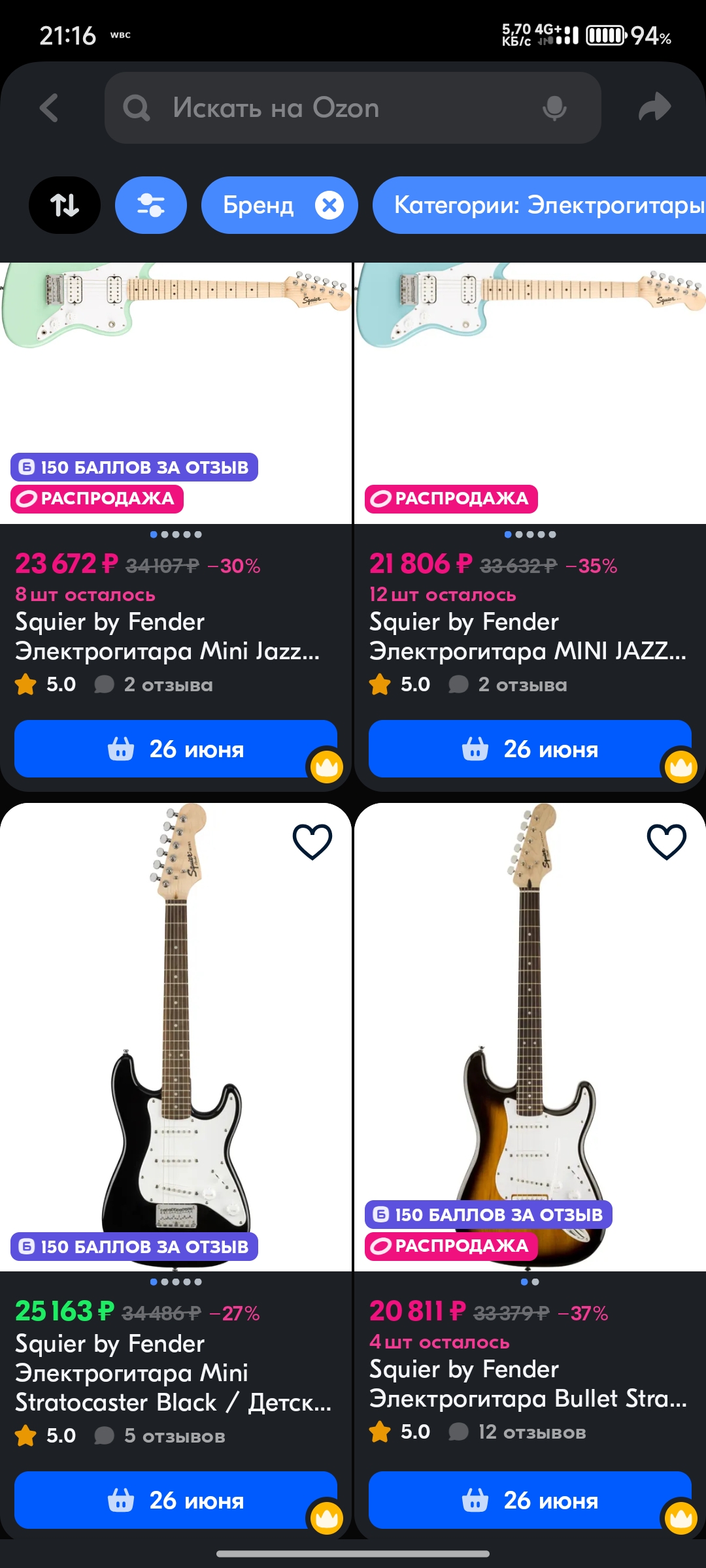Image resolution: width=706 pixels, height=1568 pixels.
Task: Clear the Бренд filter chip
Action: pyautogui.click(x=329, y=205)
